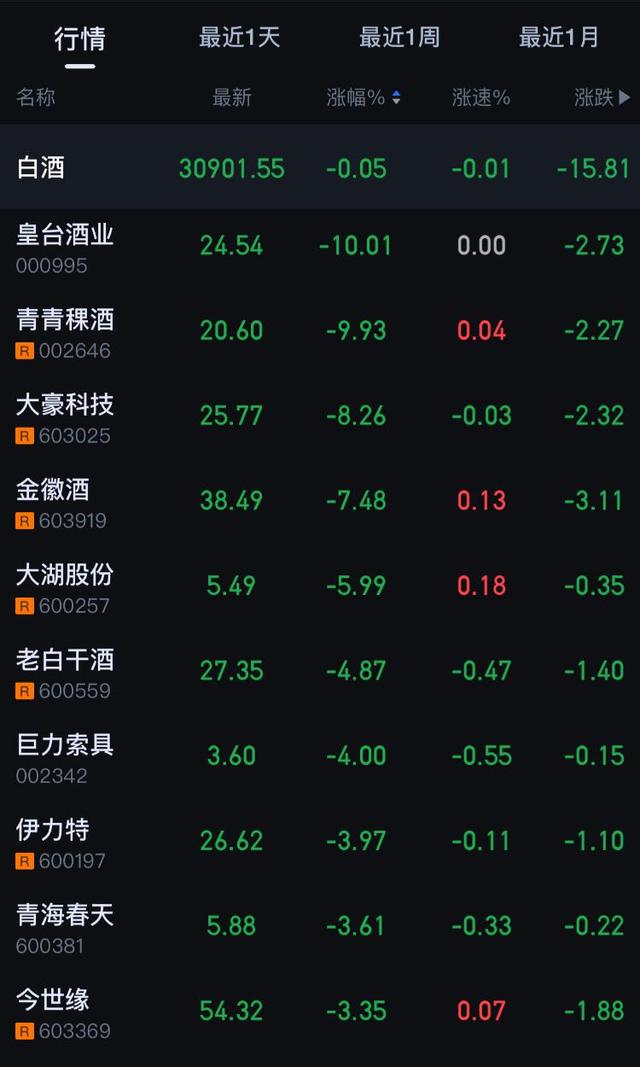Open the 白酒 sector index row
640x1067 pixels.
(320, 167)
